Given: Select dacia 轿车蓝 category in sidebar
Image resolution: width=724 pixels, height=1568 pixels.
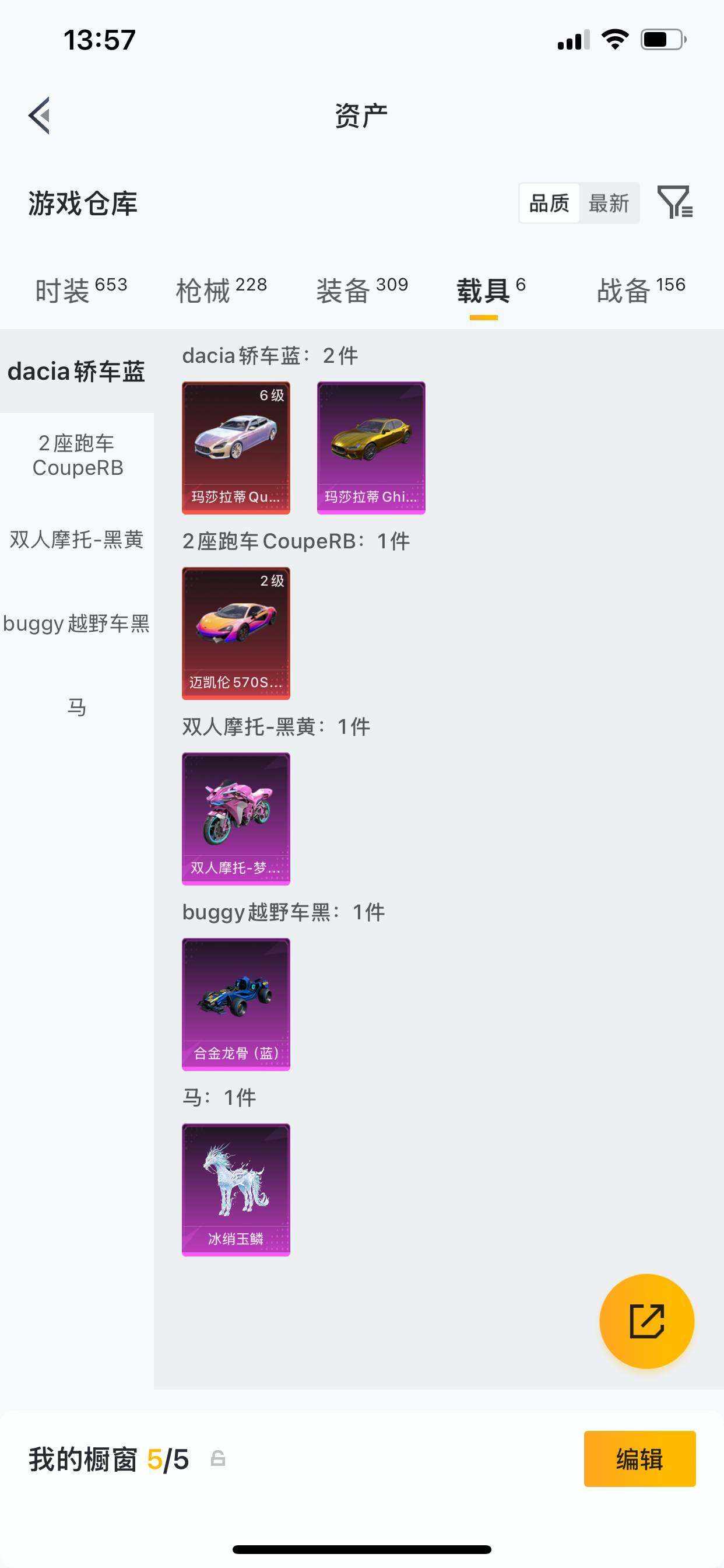Looking at the screenshot, I should (77, 373).
